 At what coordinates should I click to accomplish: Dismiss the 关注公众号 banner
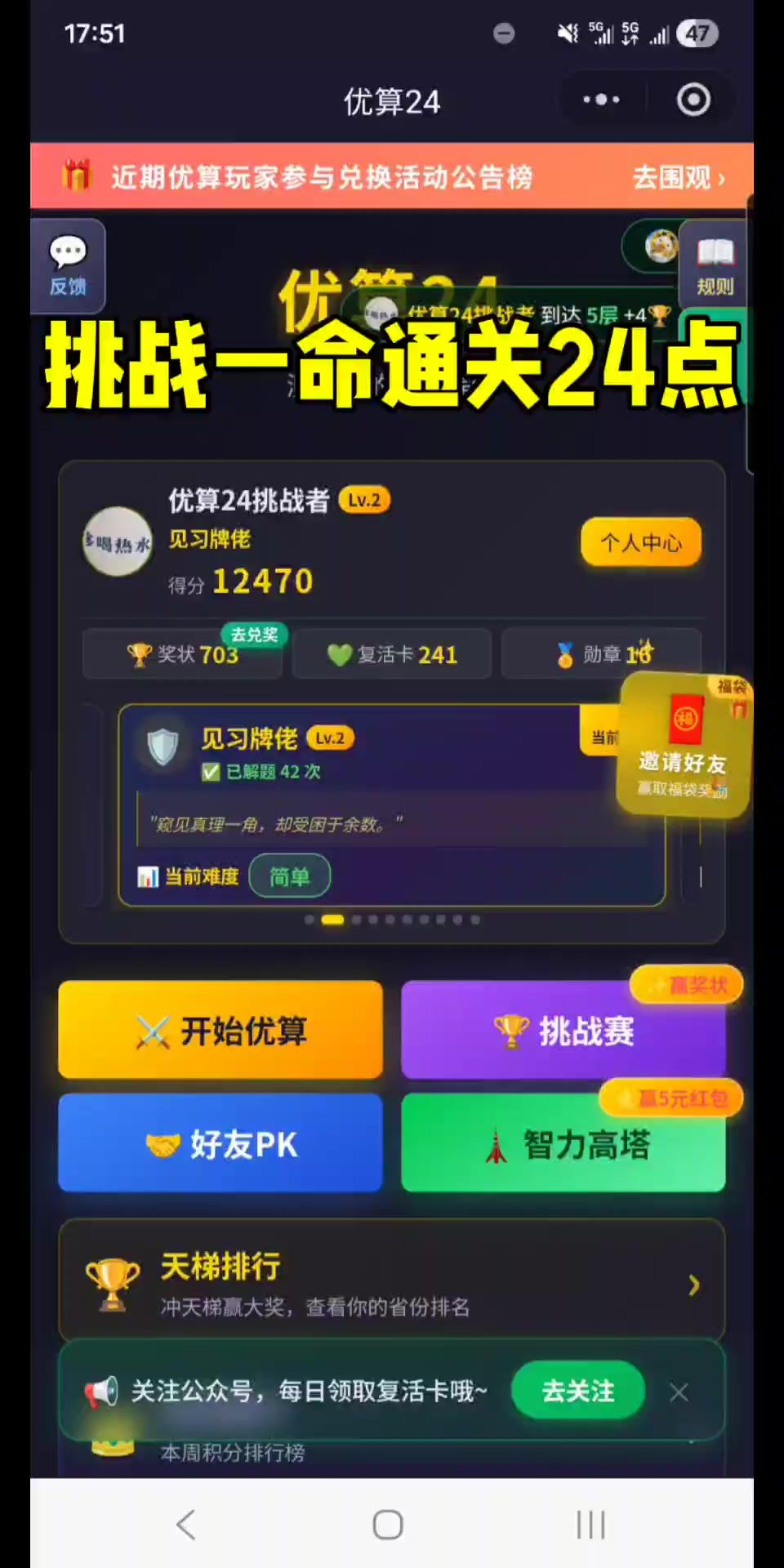tap(679, 1392)
